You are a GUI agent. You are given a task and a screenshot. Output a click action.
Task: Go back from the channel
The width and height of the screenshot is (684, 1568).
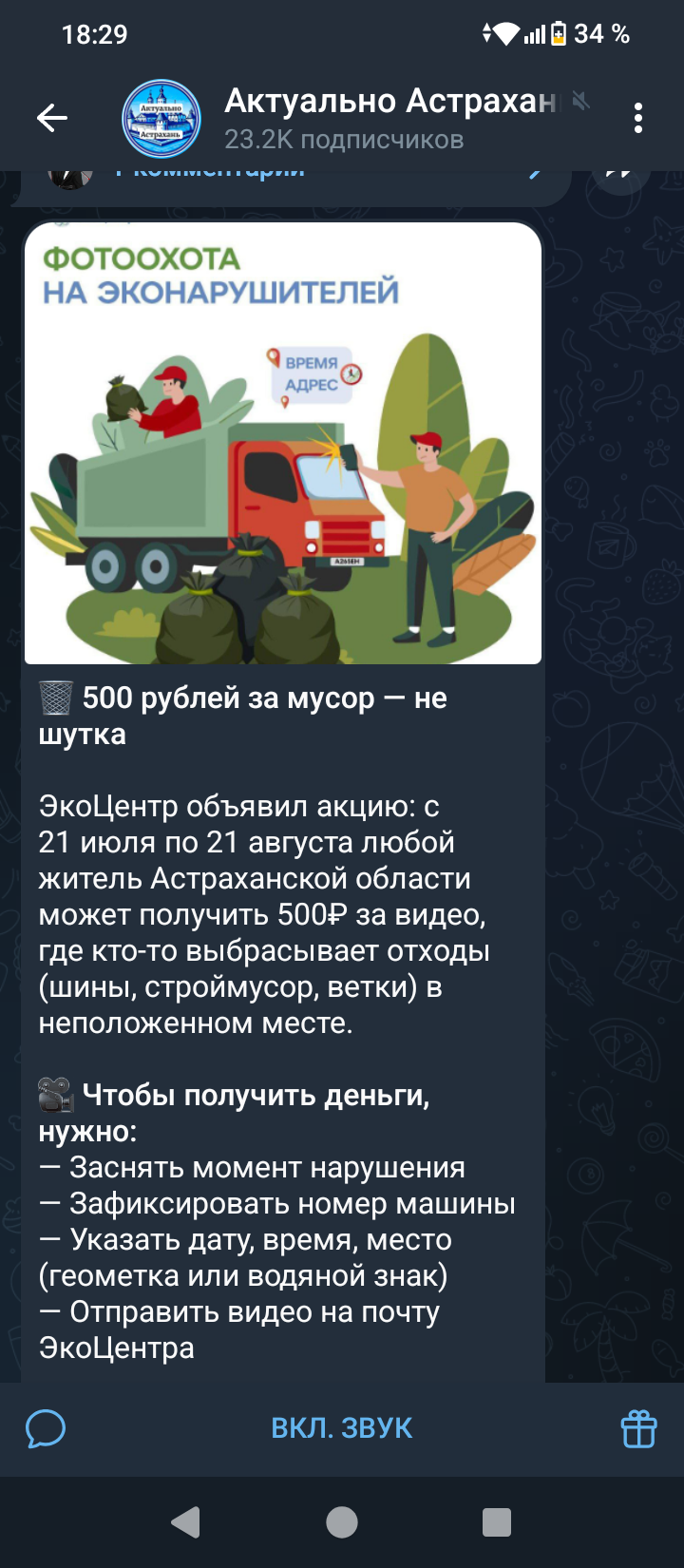(52, 118)
